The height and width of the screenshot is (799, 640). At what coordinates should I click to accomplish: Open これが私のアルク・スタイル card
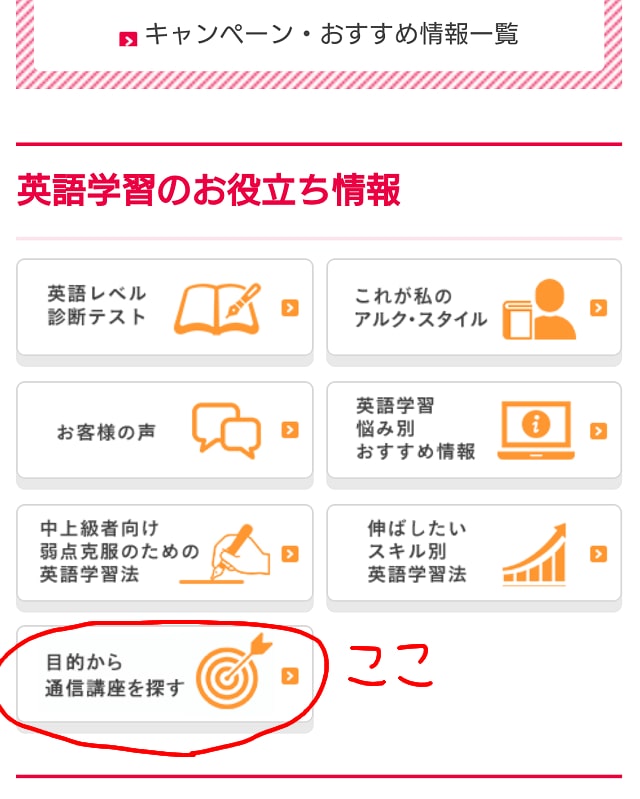click(x=474, y=307)
